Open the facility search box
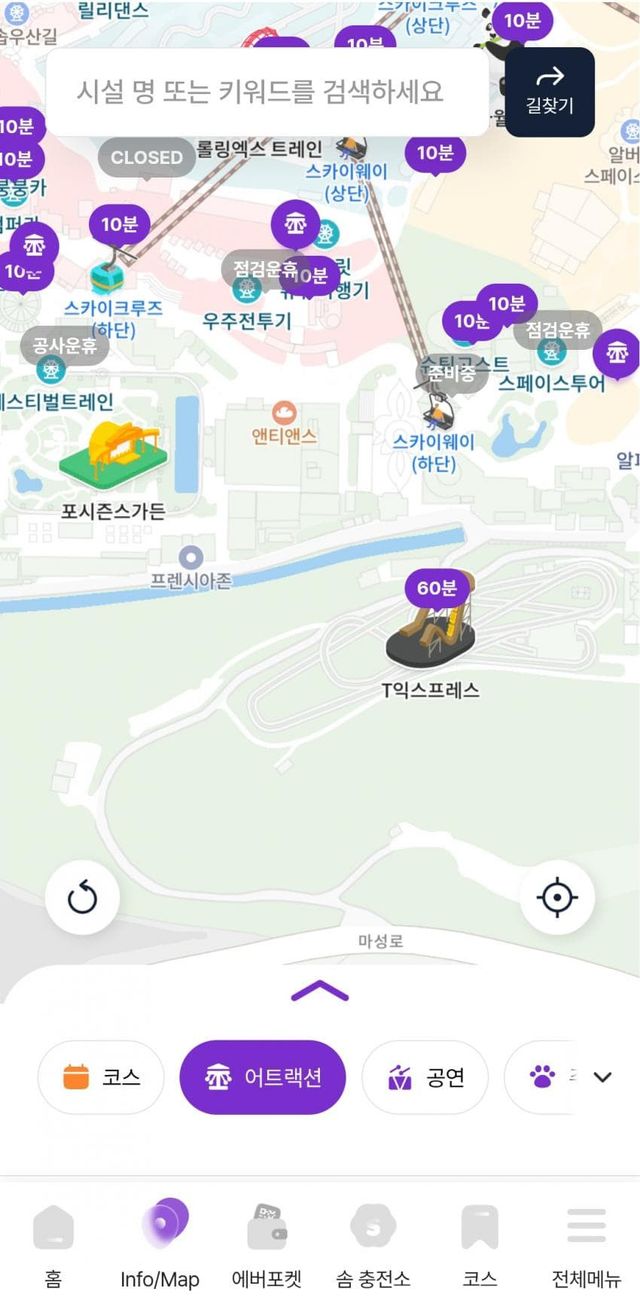Viewport: 640px width, 1300px height. click(x=260, y=92)
